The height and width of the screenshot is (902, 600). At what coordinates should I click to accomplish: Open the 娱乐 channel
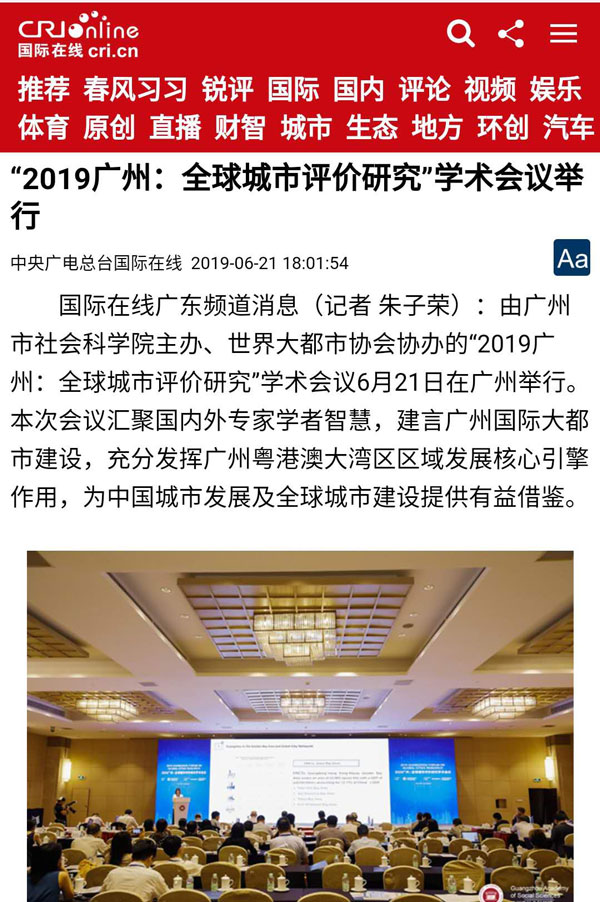click(556, 89)
